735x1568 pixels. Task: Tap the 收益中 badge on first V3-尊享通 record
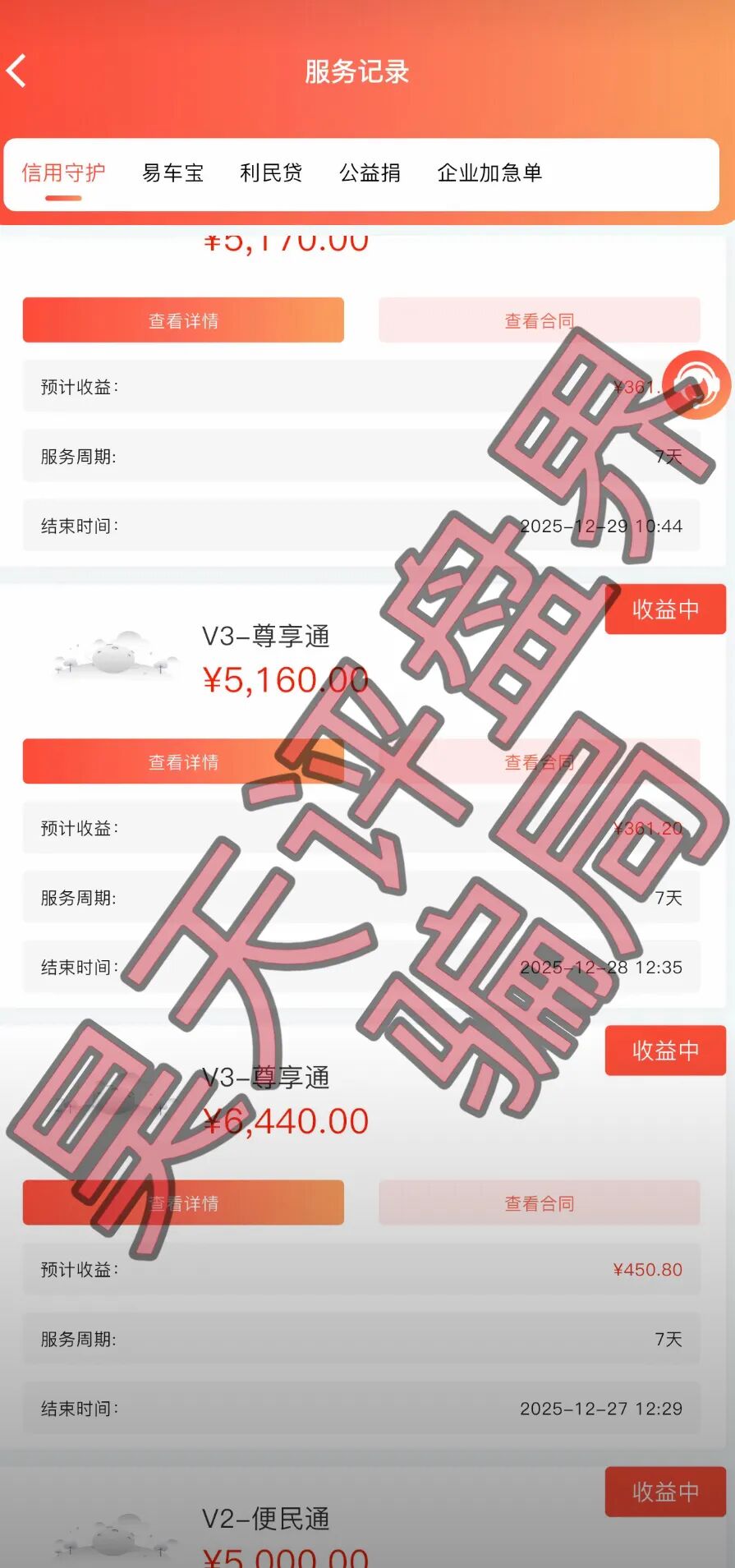pos(665,609)
